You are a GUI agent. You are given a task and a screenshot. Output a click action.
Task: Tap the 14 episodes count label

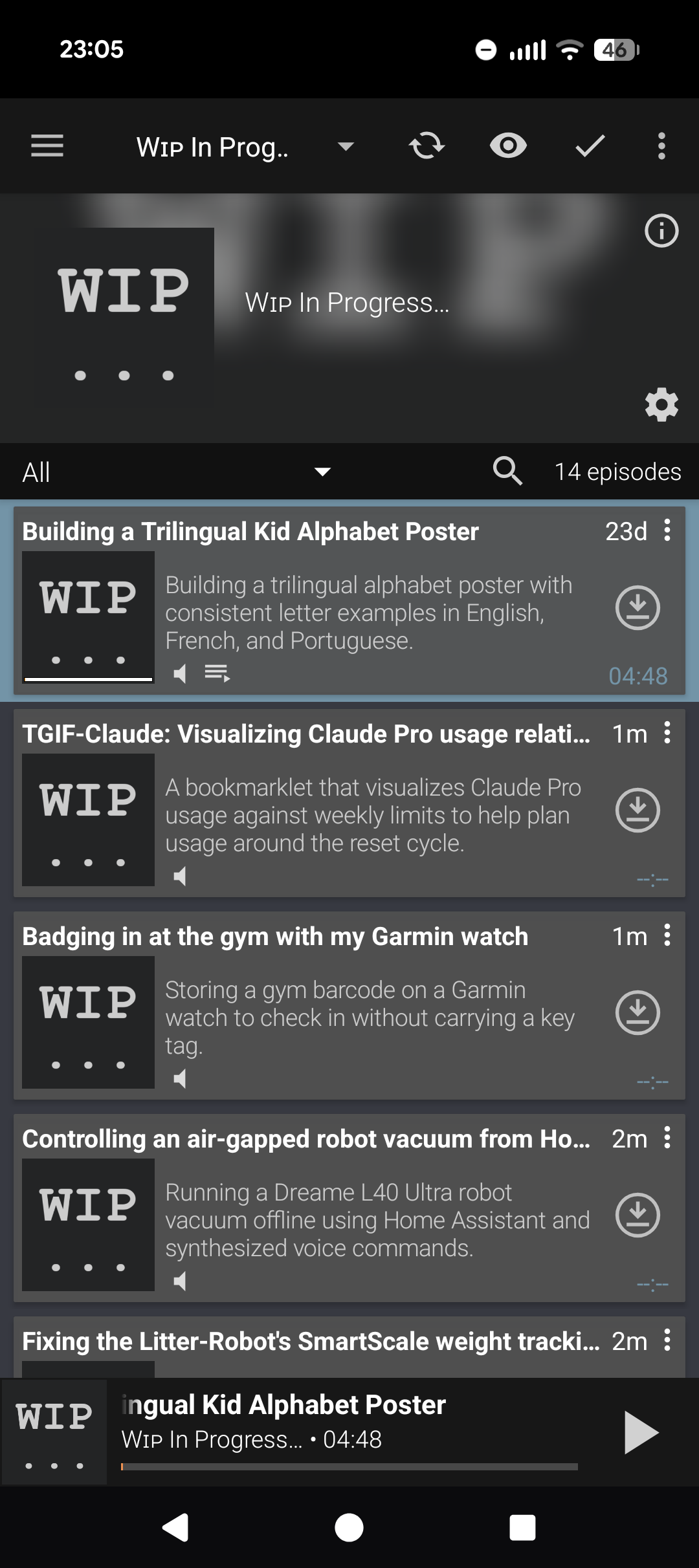coord(617,472)
